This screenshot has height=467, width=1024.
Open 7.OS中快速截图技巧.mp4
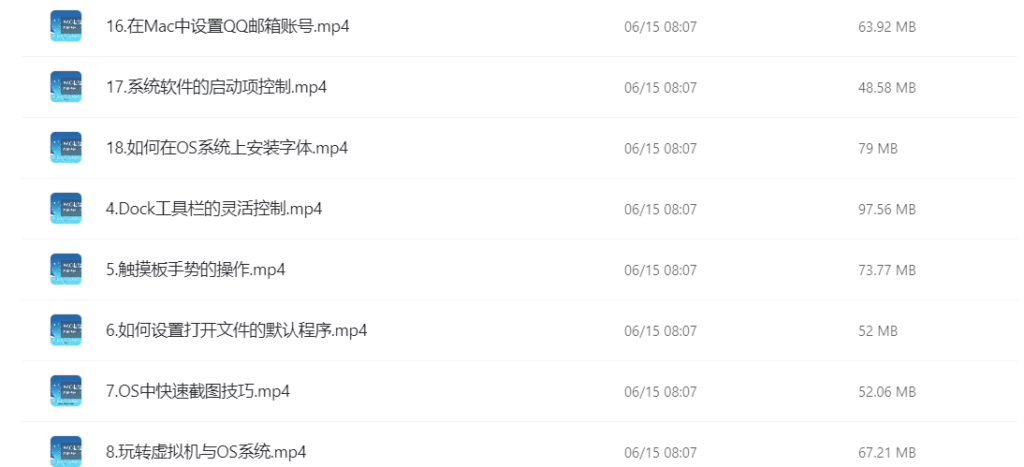click(197, 391)
